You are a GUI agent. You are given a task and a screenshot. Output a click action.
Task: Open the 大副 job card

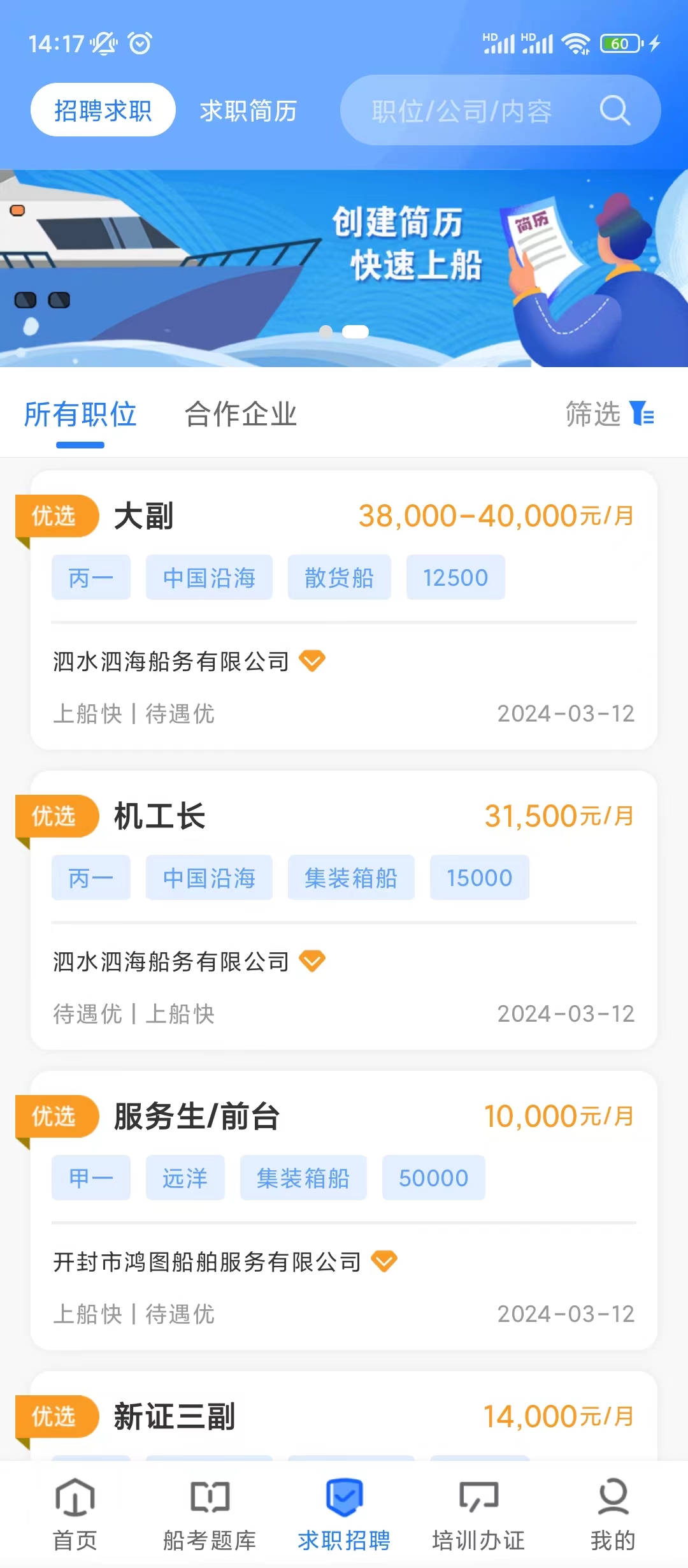[x=344, y=610]
